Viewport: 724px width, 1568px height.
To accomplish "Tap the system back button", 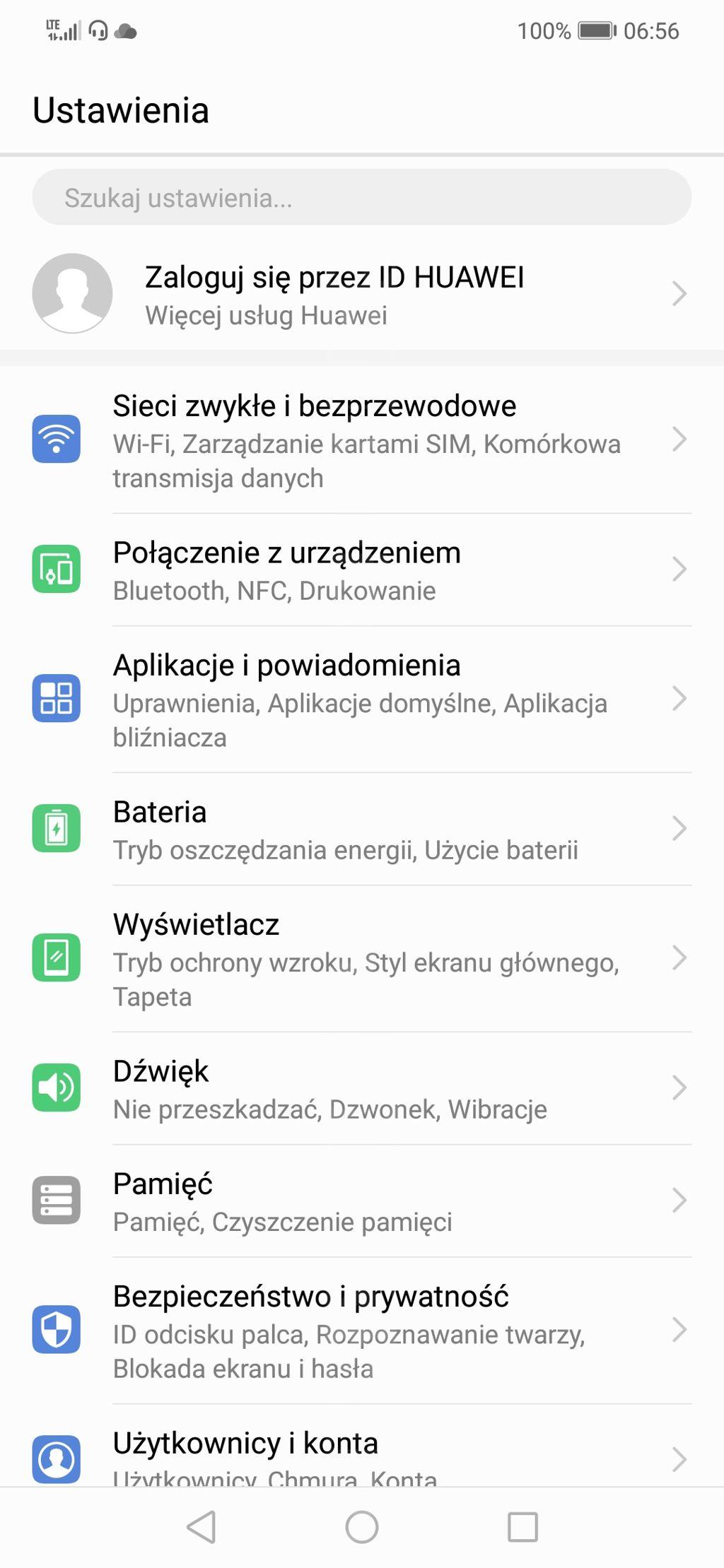I will (x=202, y=1527).
